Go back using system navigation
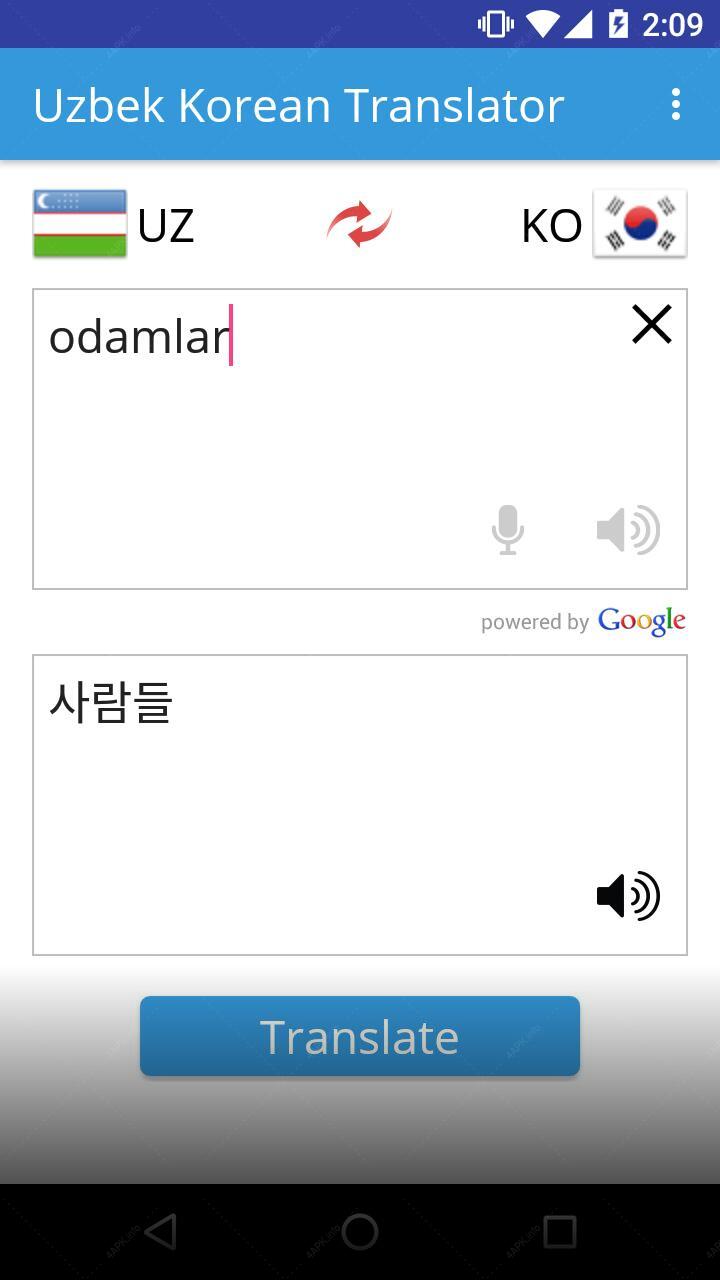 point(160,1232)
